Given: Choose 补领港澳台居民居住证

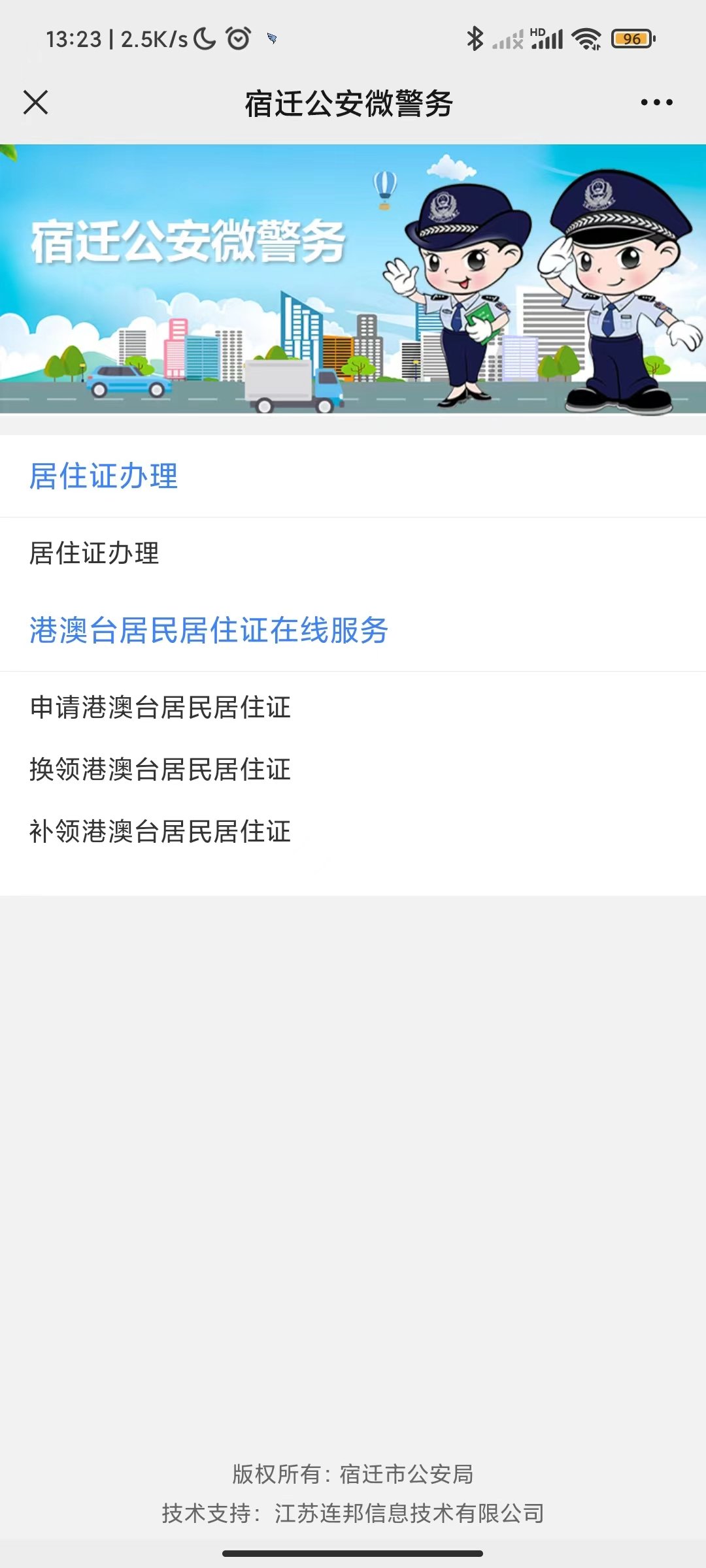Looking at the screenshot, I should [x=160, y=832].
